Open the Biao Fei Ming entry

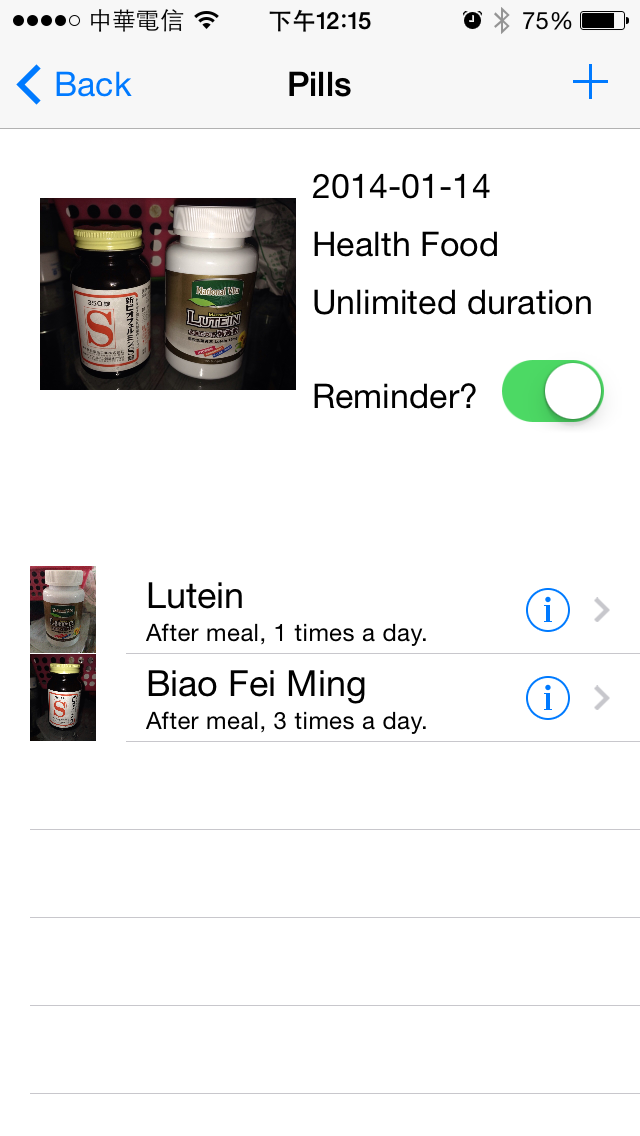pos(300,697)
